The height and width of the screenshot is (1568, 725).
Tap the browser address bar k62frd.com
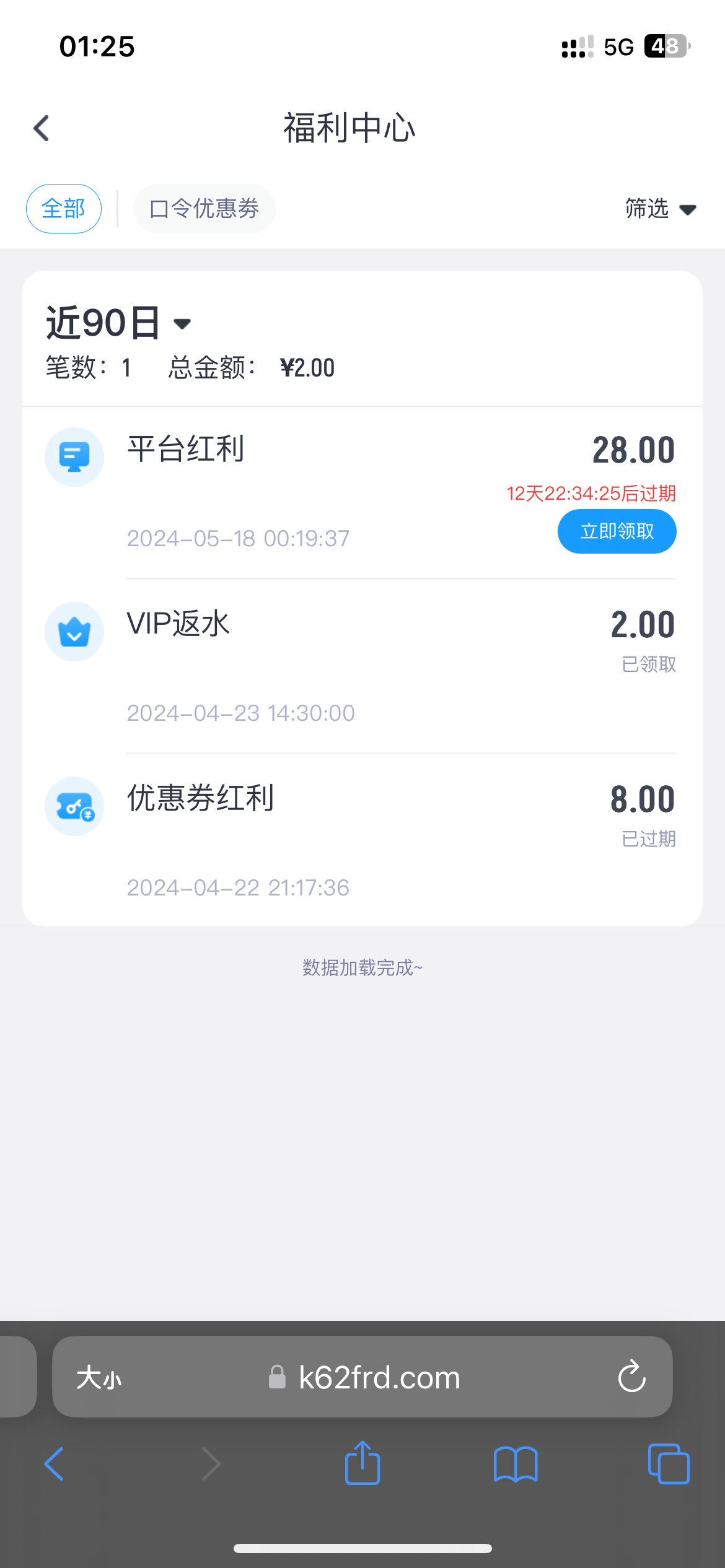(x=378, y=1377)
